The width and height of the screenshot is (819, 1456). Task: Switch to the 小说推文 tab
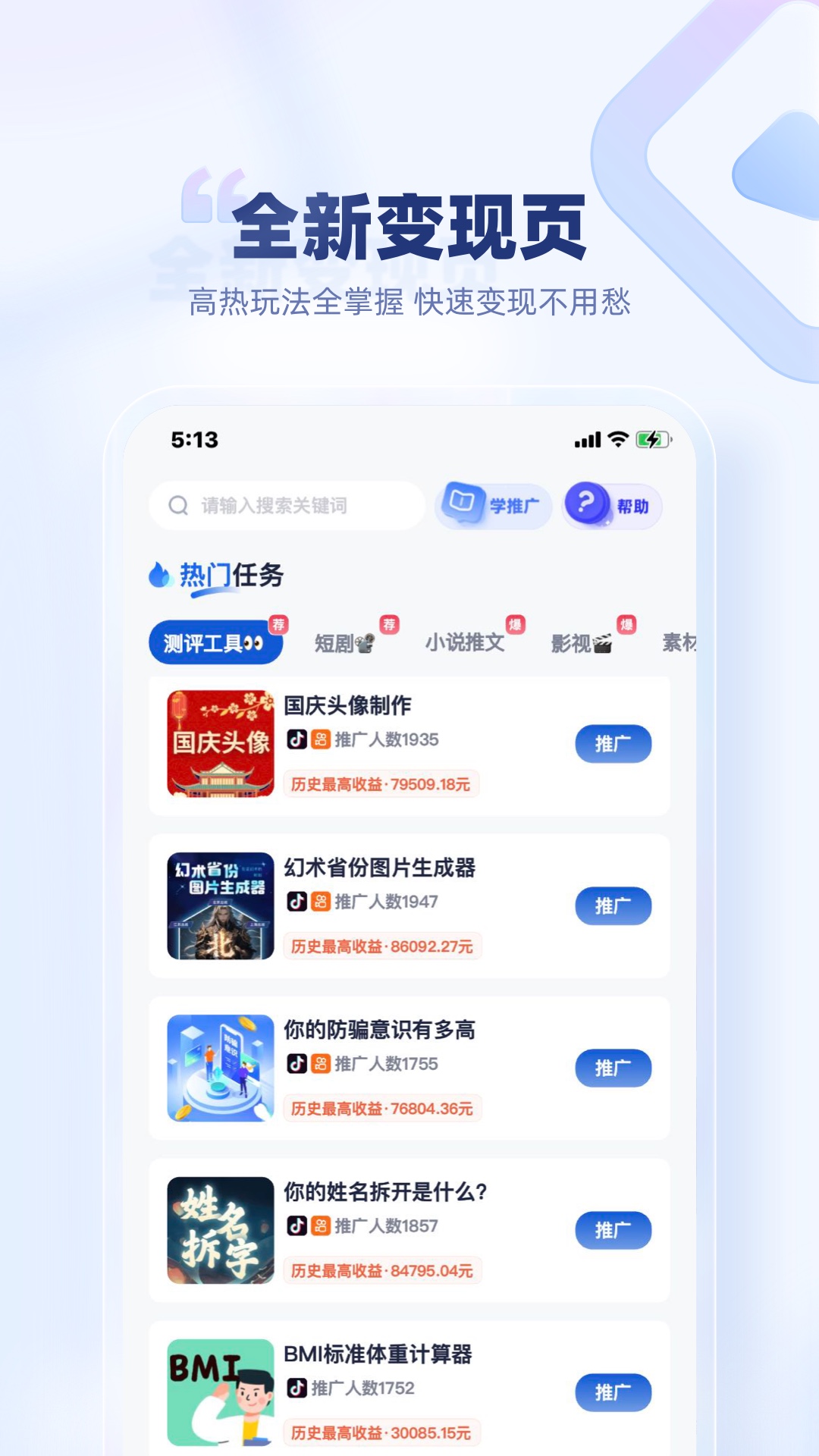click(466, 643)
